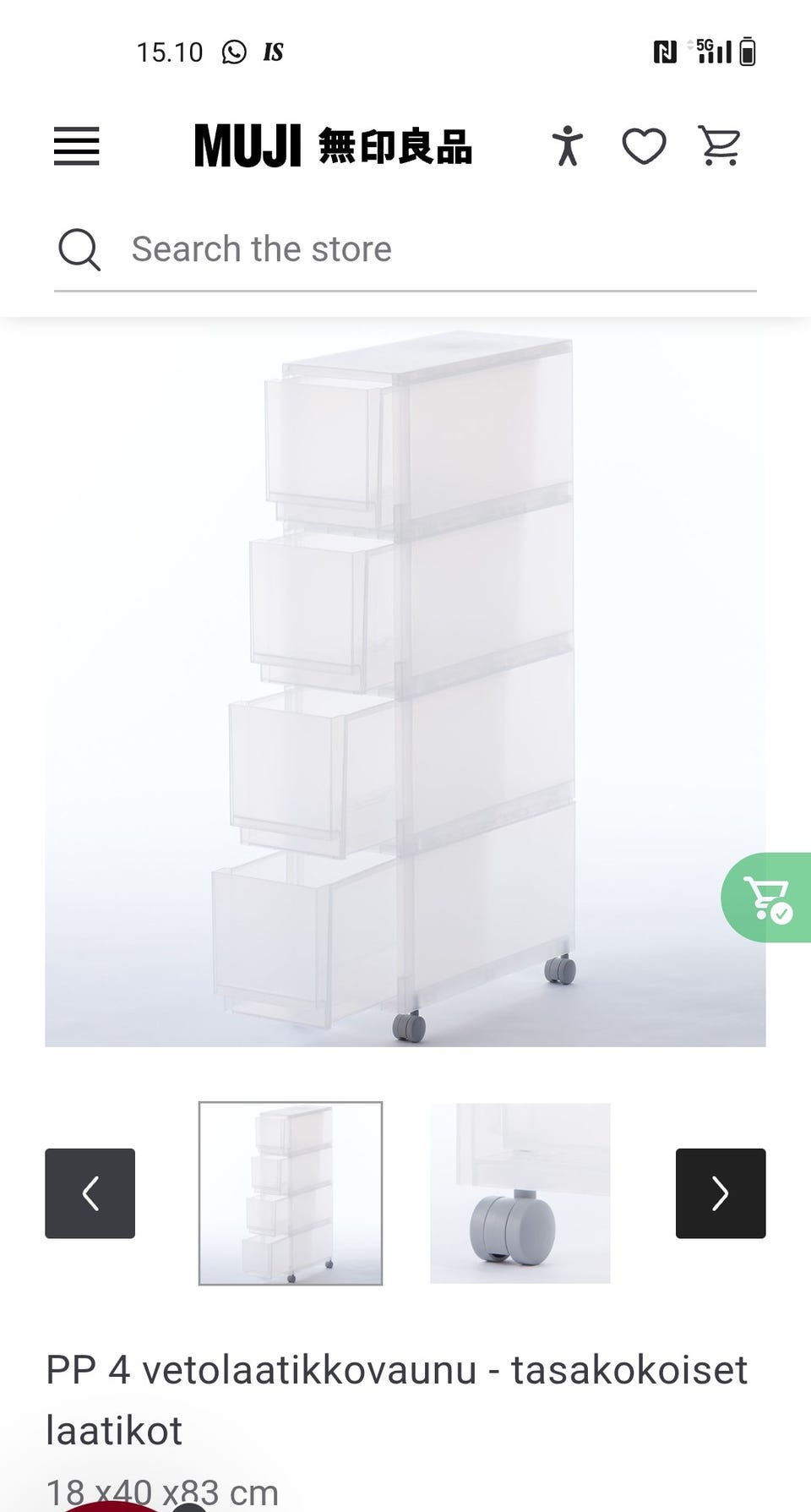Open accessibility options icon

click(x=568, y=145)
